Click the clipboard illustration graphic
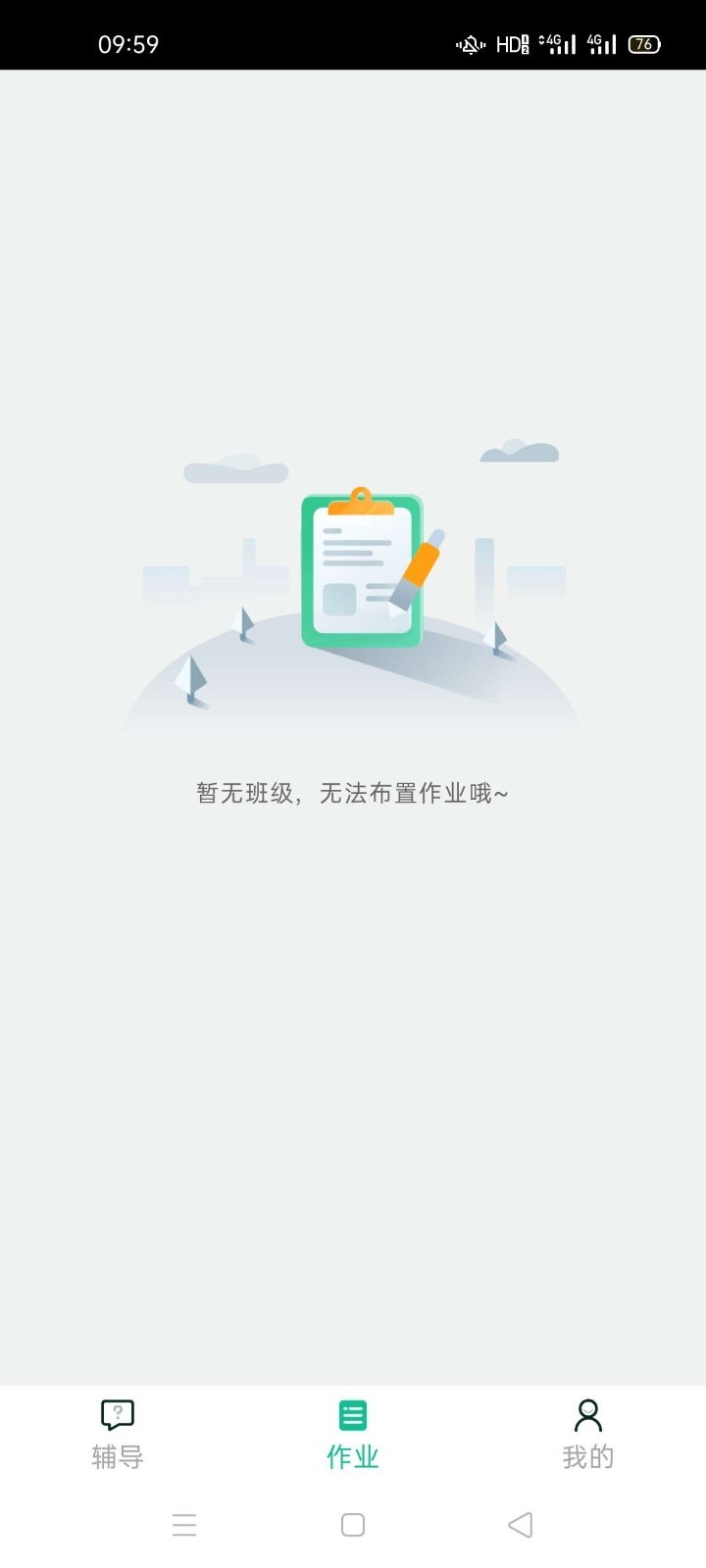The width and height of the screenshot is (706, 1568). coord(363,568)
